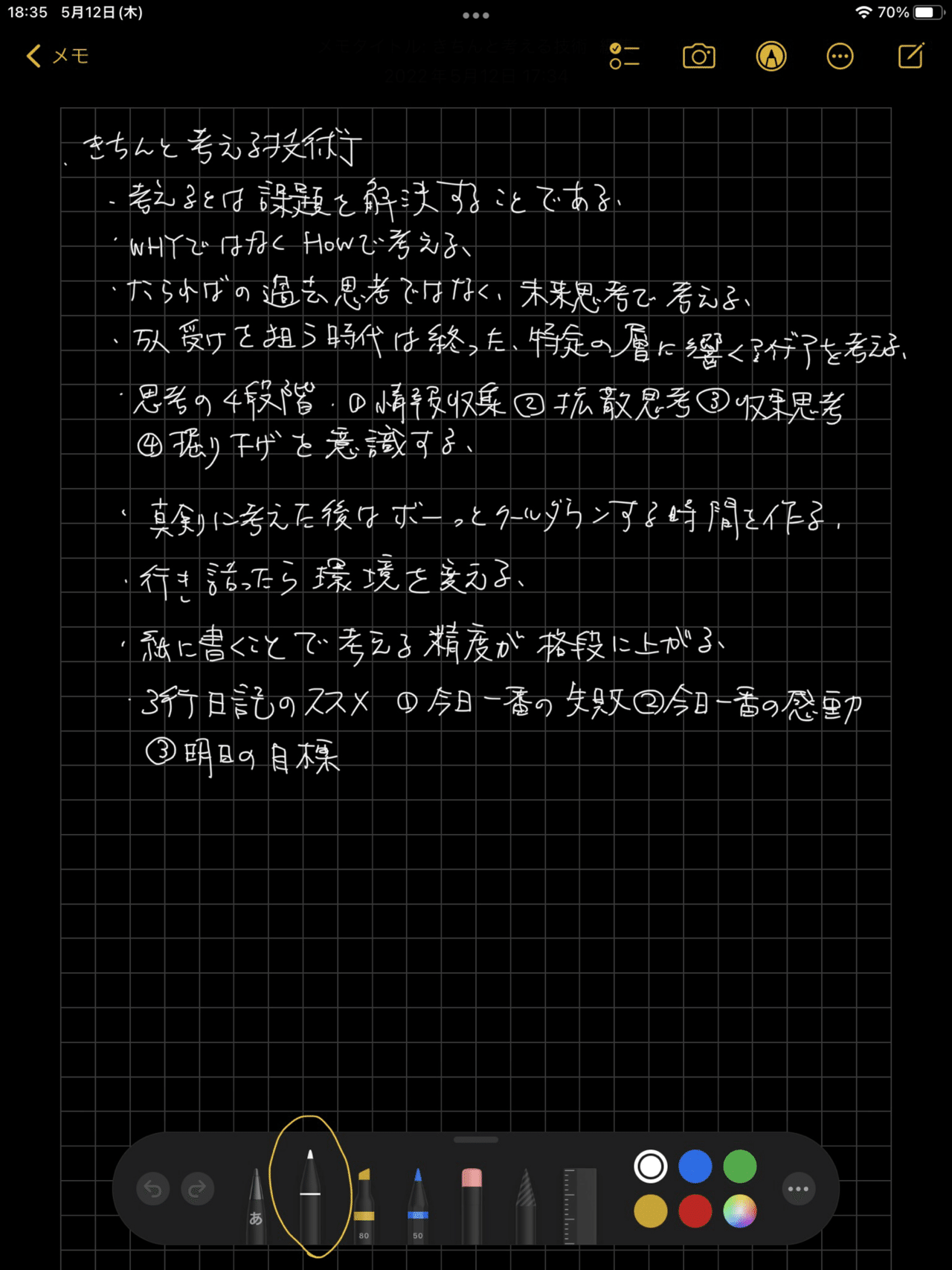Insert a checklist into the note
Viewport: 952px width, 1270px height.
click(625, 56)
